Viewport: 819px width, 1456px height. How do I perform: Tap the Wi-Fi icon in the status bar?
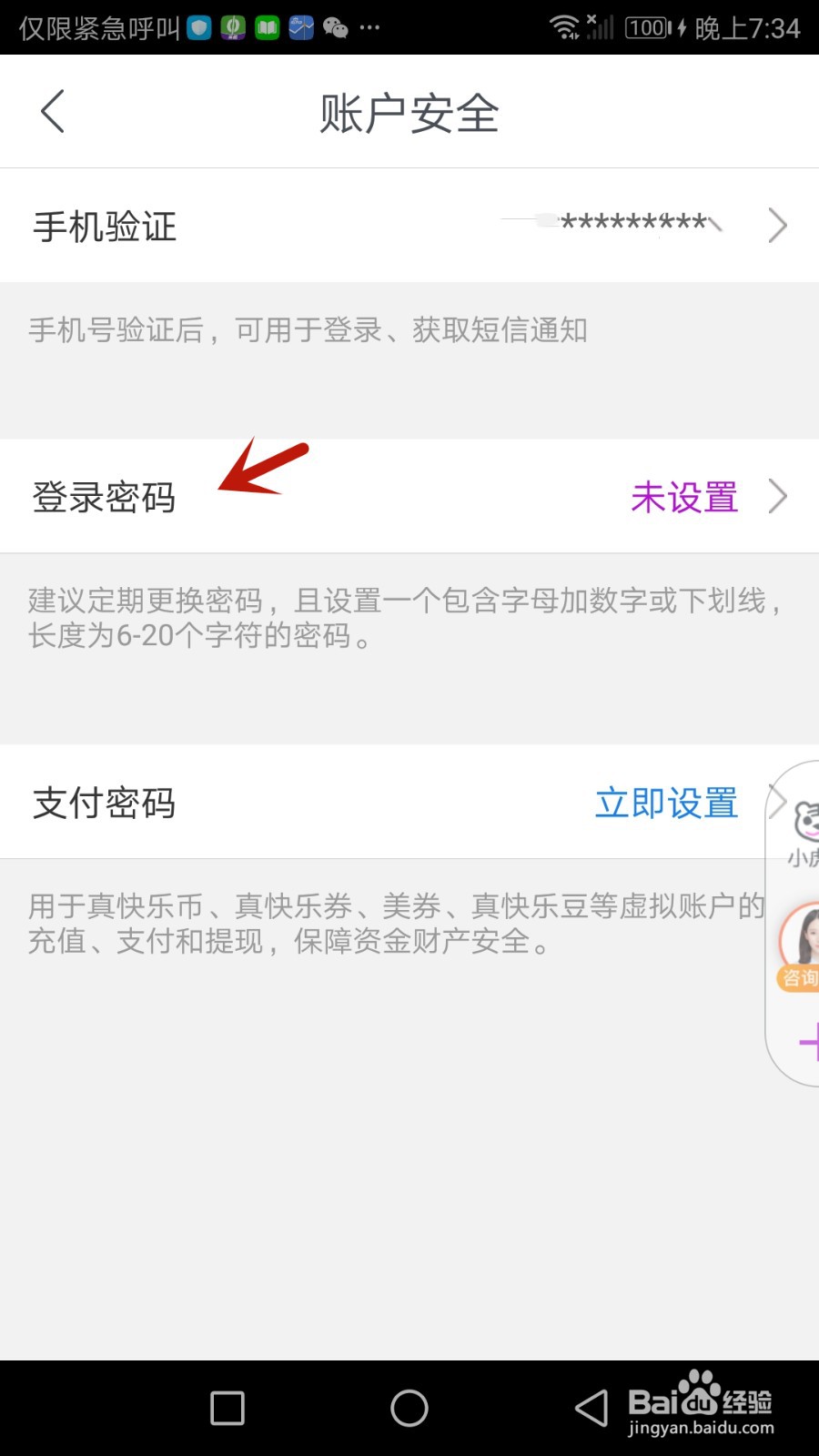564,28
